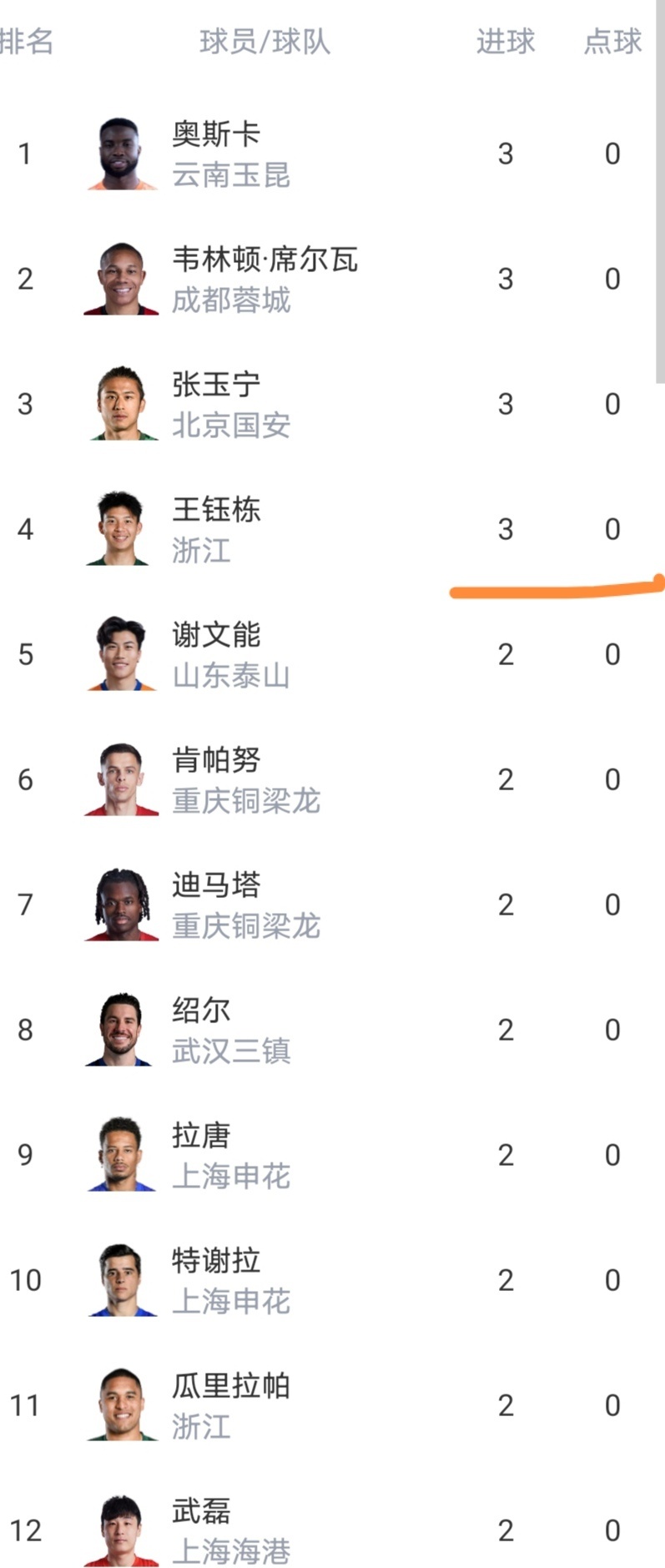This screenshot has width=665, height=1568.
Task: View 迪马塔's player details
Action: (x=215, y=886)
